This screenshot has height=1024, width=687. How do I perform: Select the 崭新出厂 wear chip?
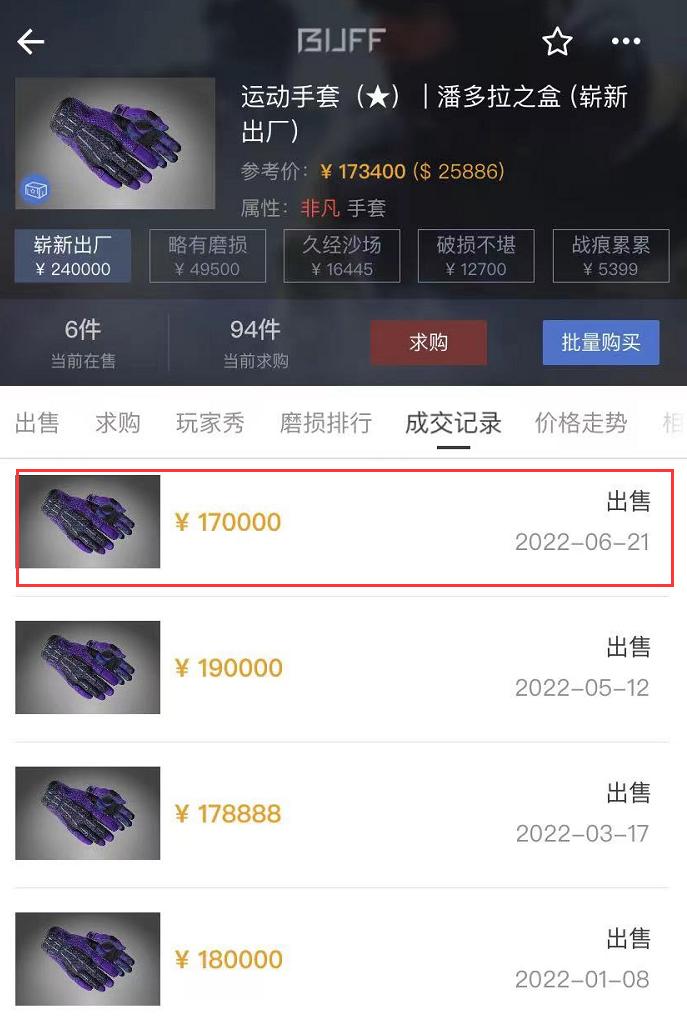point(72,256)
